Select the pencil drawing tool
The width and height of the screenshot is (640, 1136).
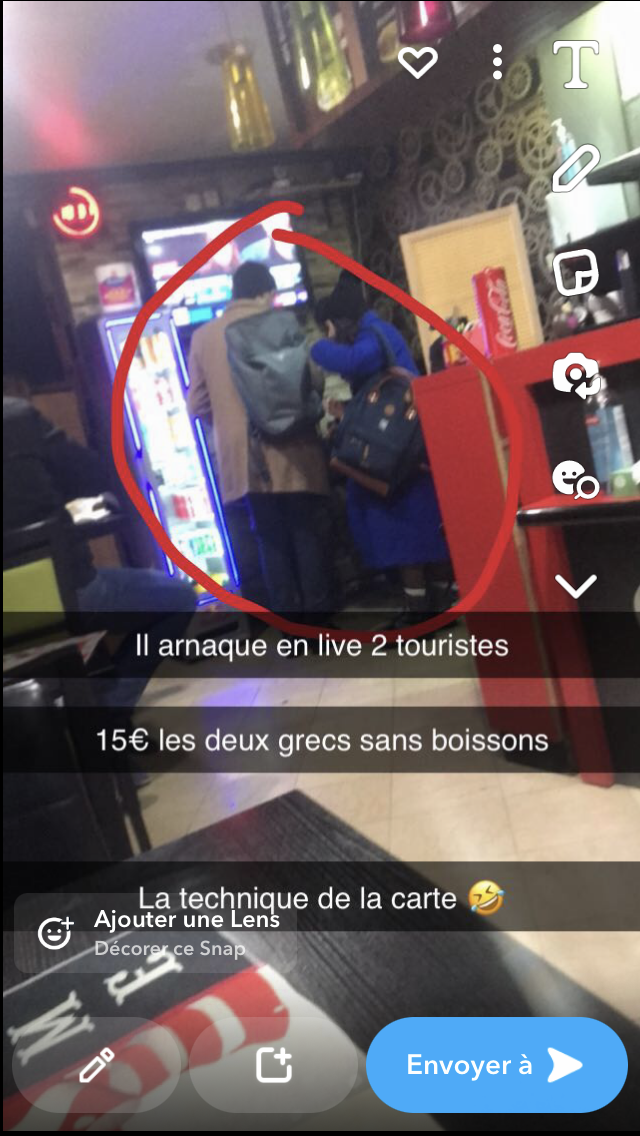point(575,168)
